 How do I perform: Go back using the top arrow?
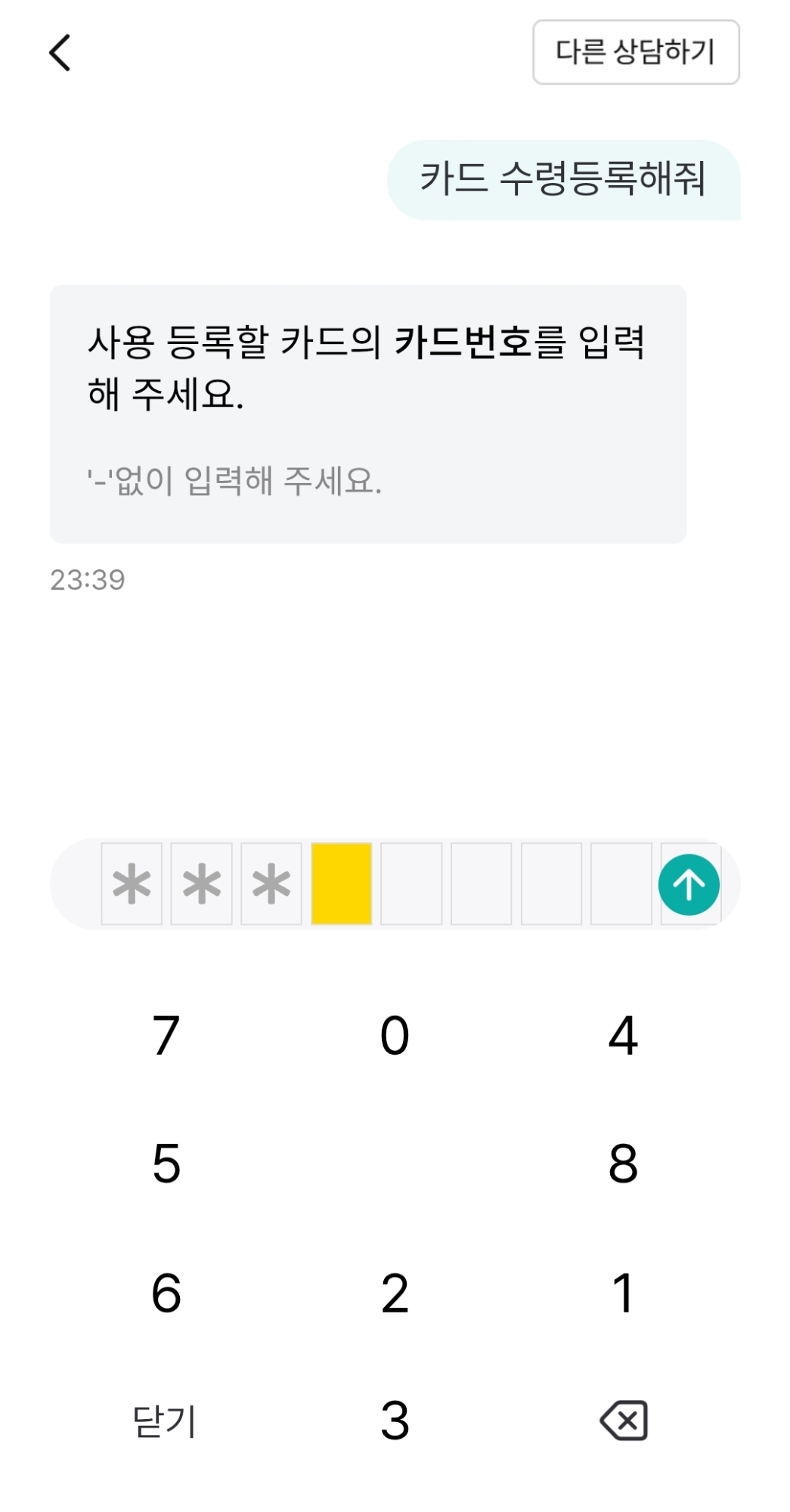point(60,53)
